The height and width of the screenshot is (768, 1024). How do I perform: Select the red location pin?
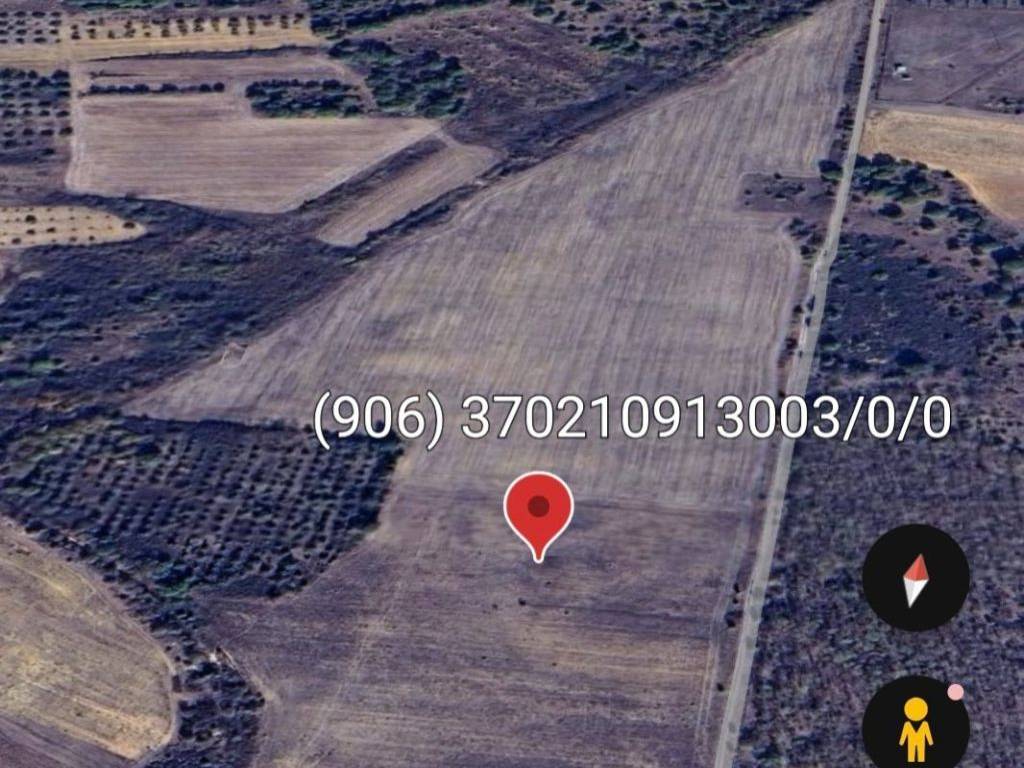point(538,508)
